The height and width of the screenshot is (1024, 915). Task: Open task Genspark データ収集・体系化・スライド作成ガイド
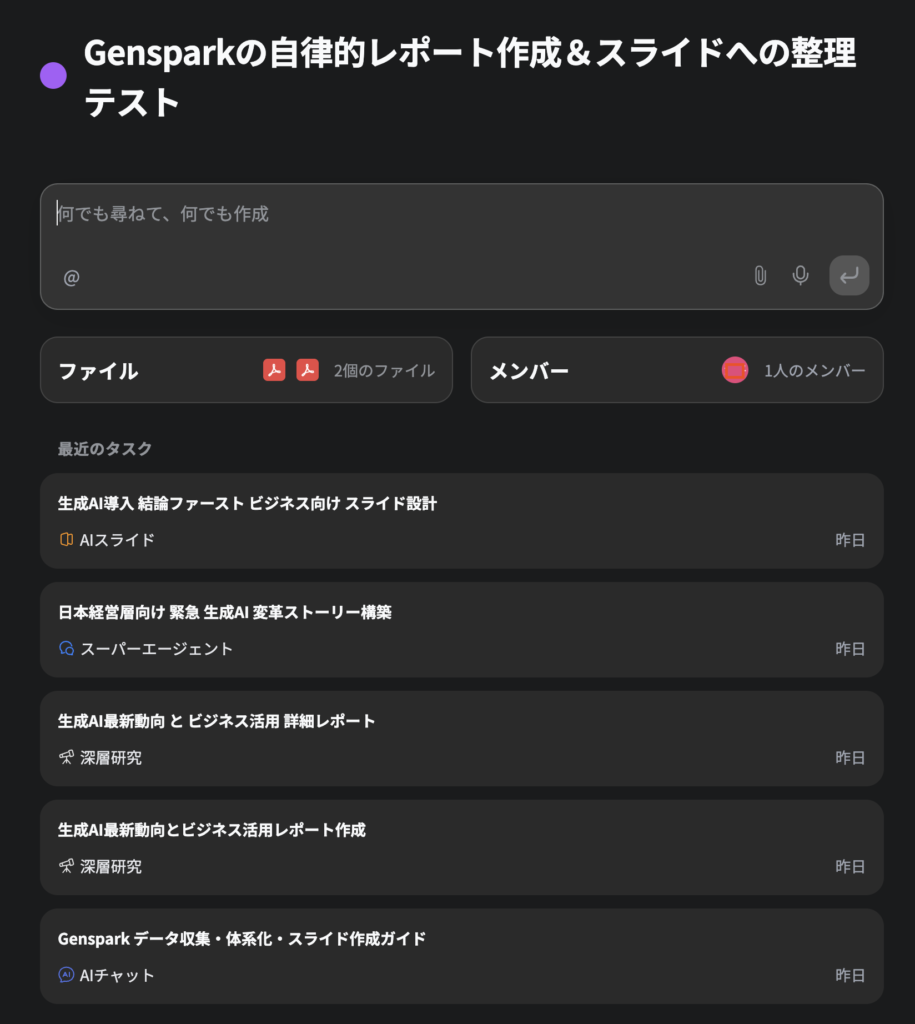[461, 955]
